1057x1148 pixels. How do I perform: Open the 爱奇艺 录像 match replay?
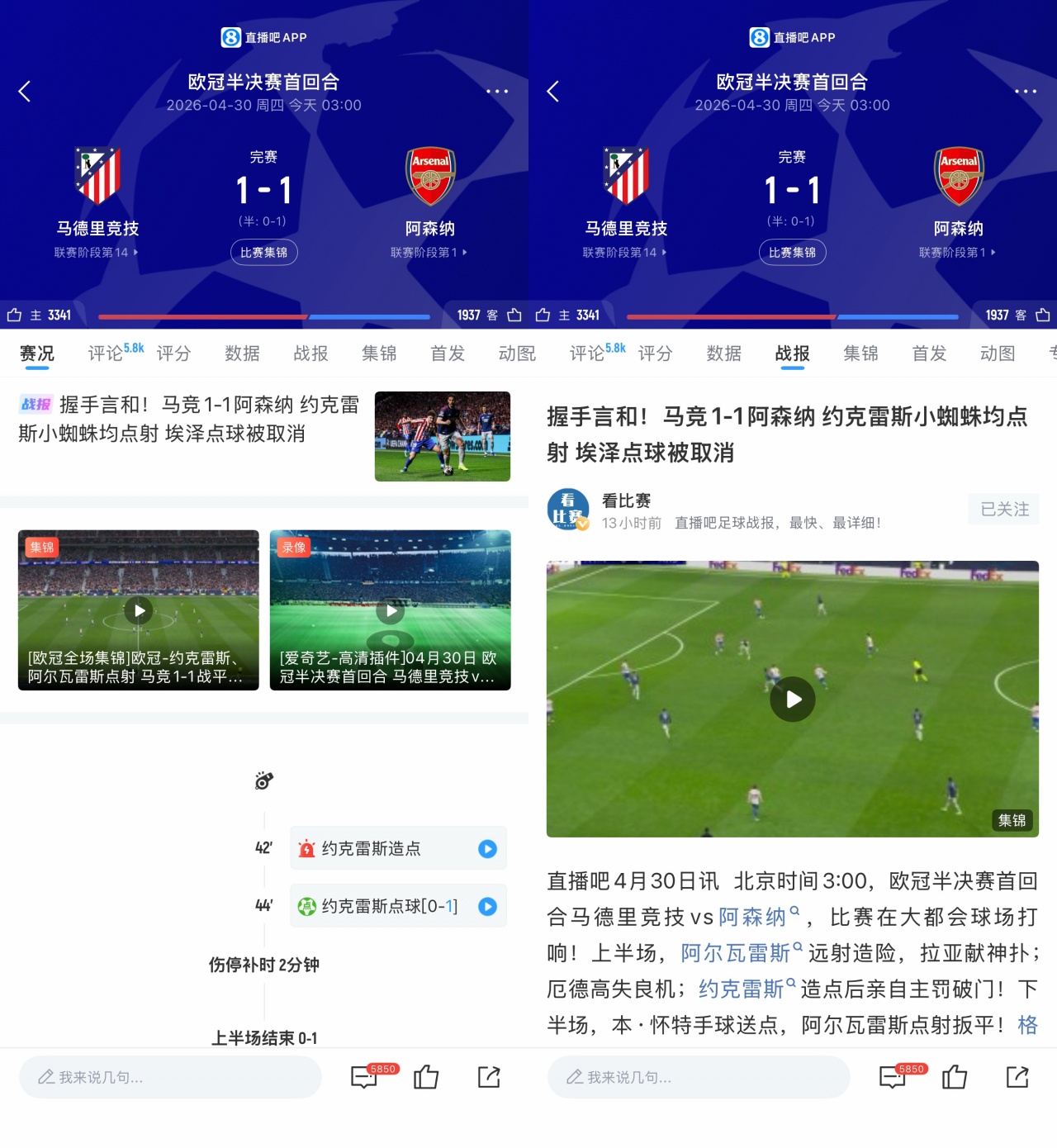click(390, 610)
